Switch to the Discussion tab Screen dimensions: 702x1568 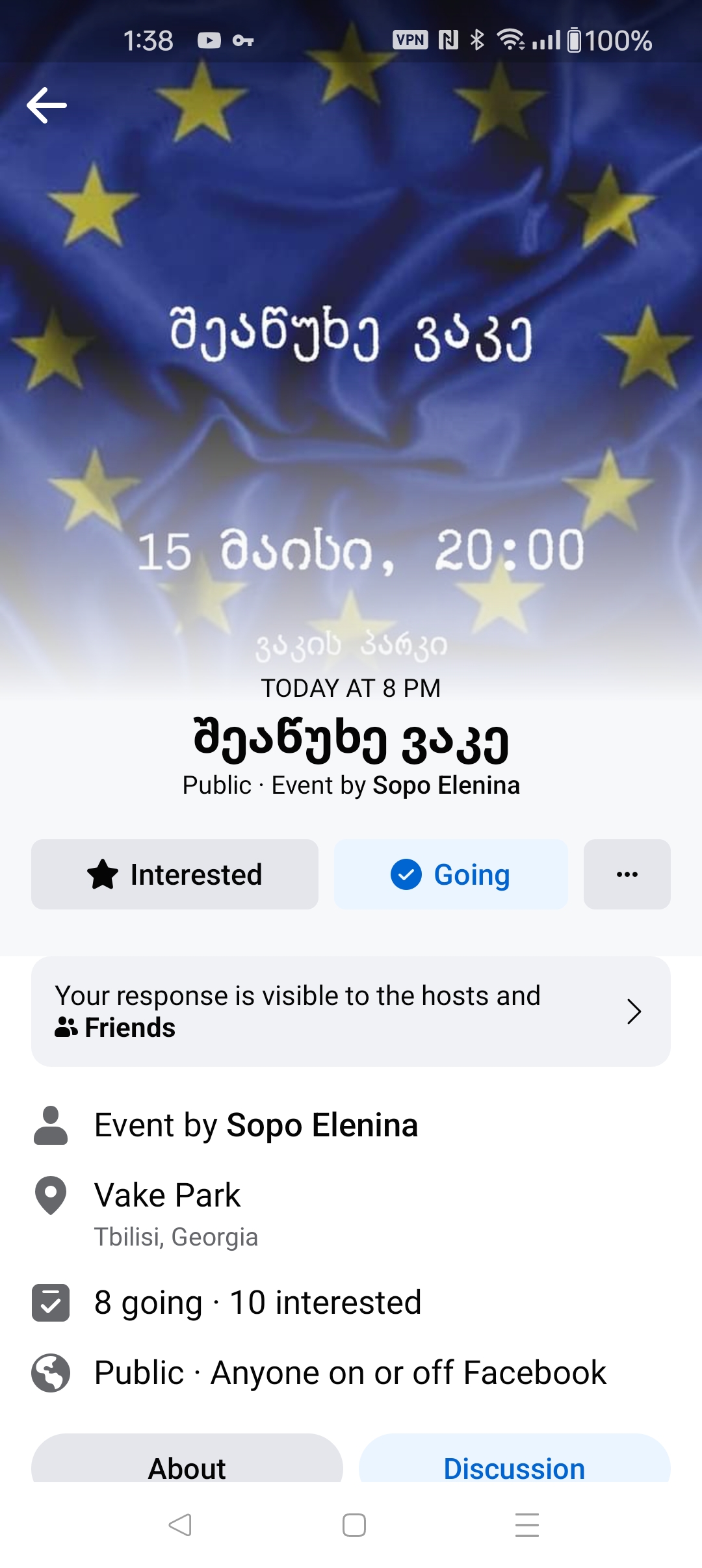pyautogui.click(x=514, y=1467)
